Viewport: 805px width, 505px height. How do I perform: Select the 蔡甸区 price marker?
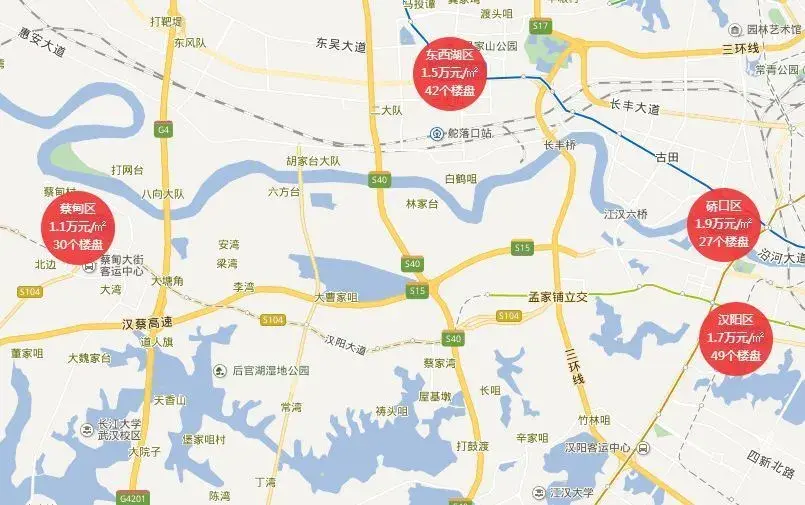pyautogui.click(x=77, y=227)
